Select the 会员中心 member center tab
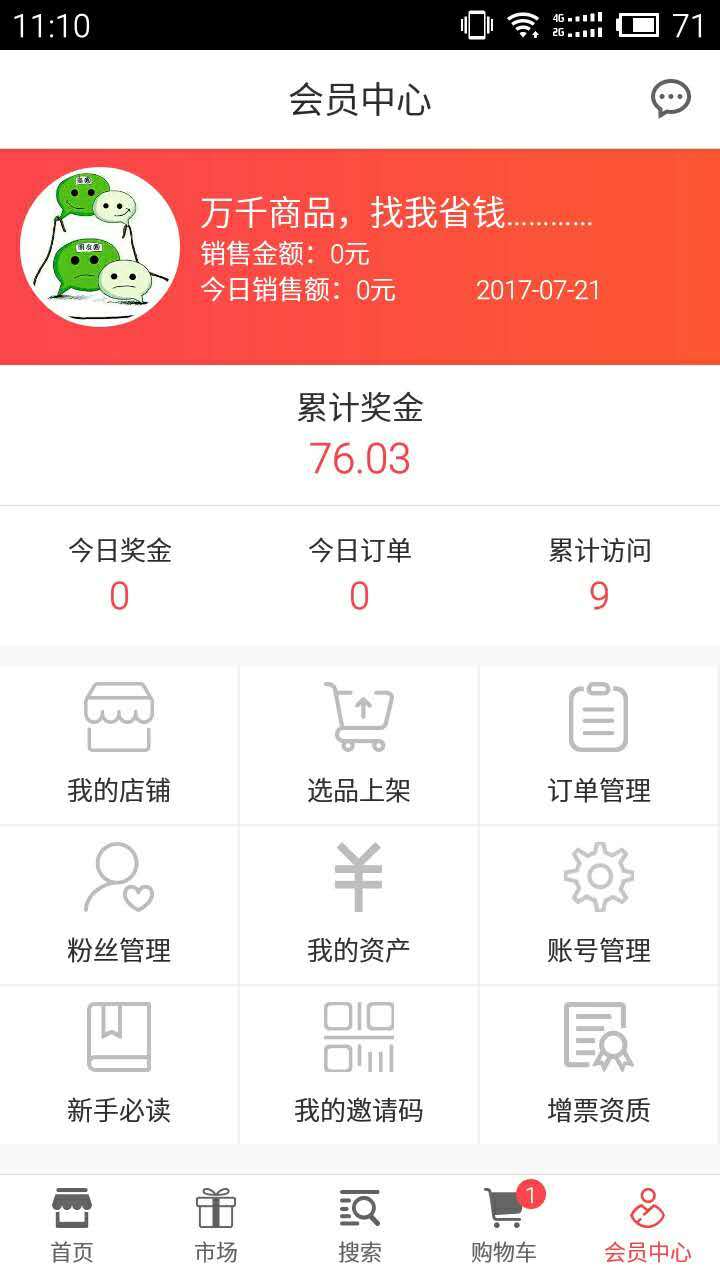Image resolution: width=720 pixels, height=1280 pixels. pos(647,1225)
